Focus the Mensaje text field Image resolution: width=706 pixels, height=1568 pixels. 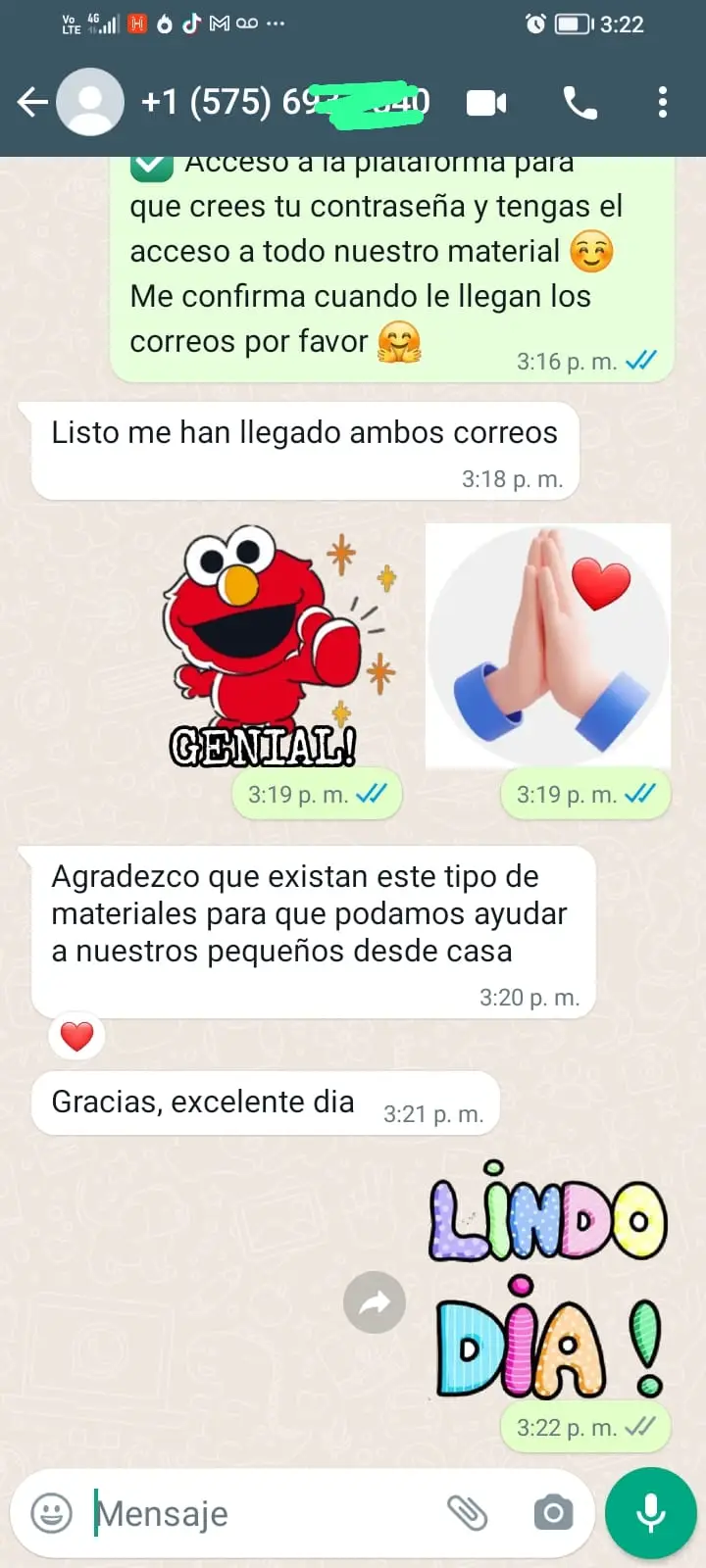click(265, 1513)
